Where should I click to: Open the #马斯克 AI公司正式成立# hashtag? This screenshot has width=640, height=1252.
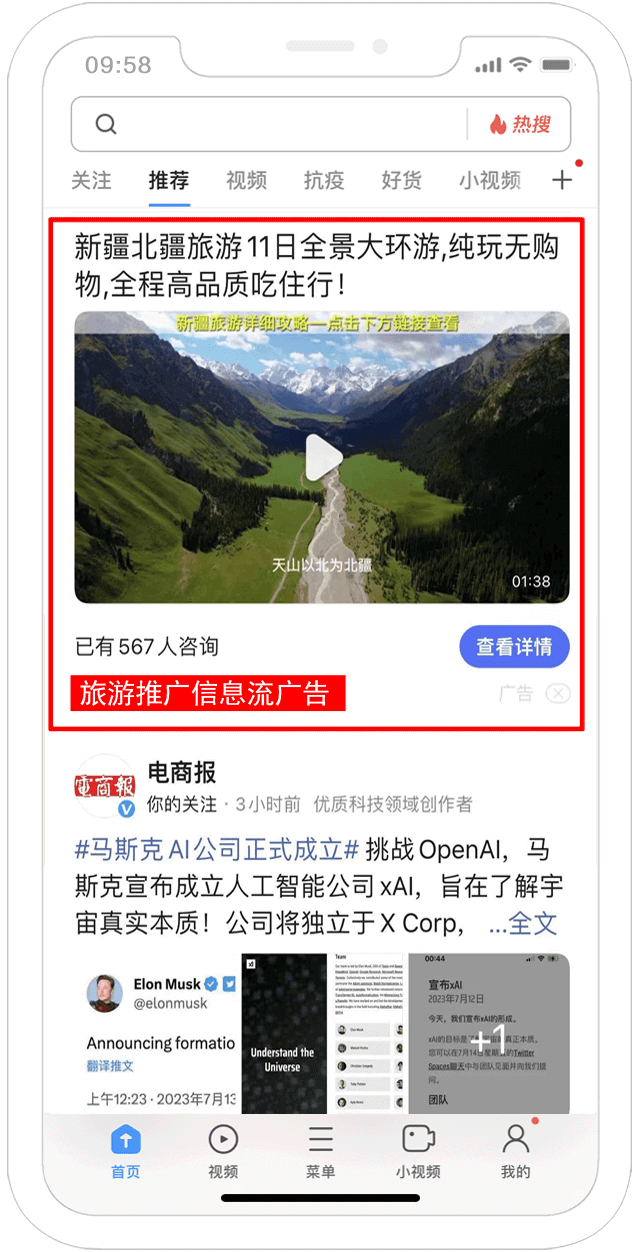click(216, 851)
